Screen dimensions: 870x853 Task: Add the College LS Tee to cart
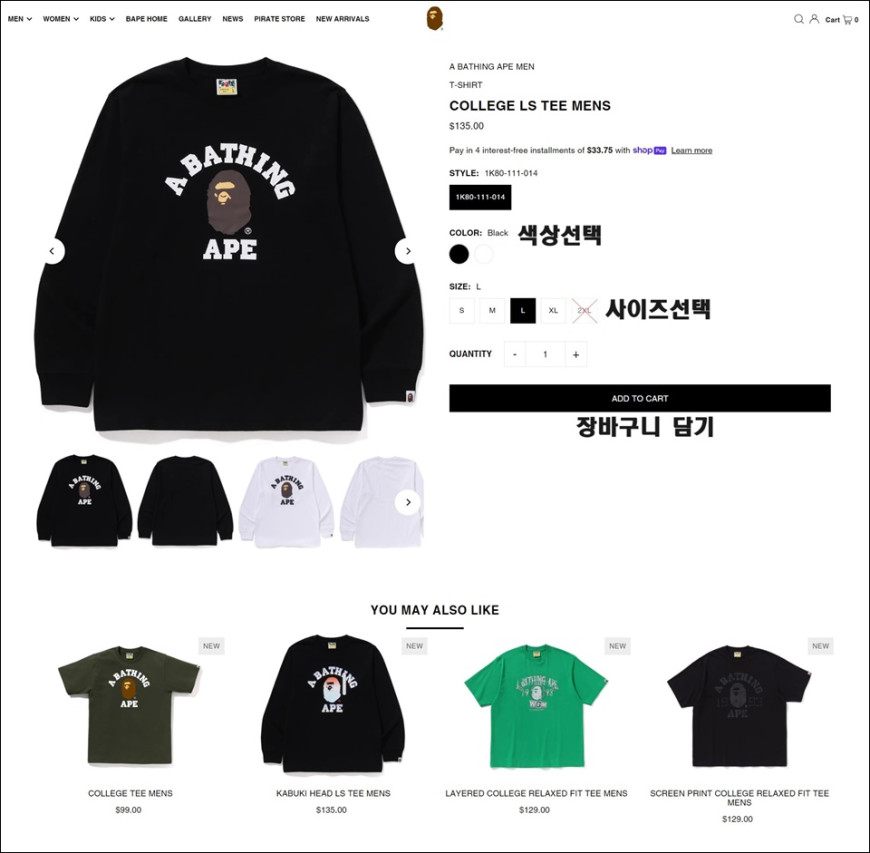pos(639,398)
